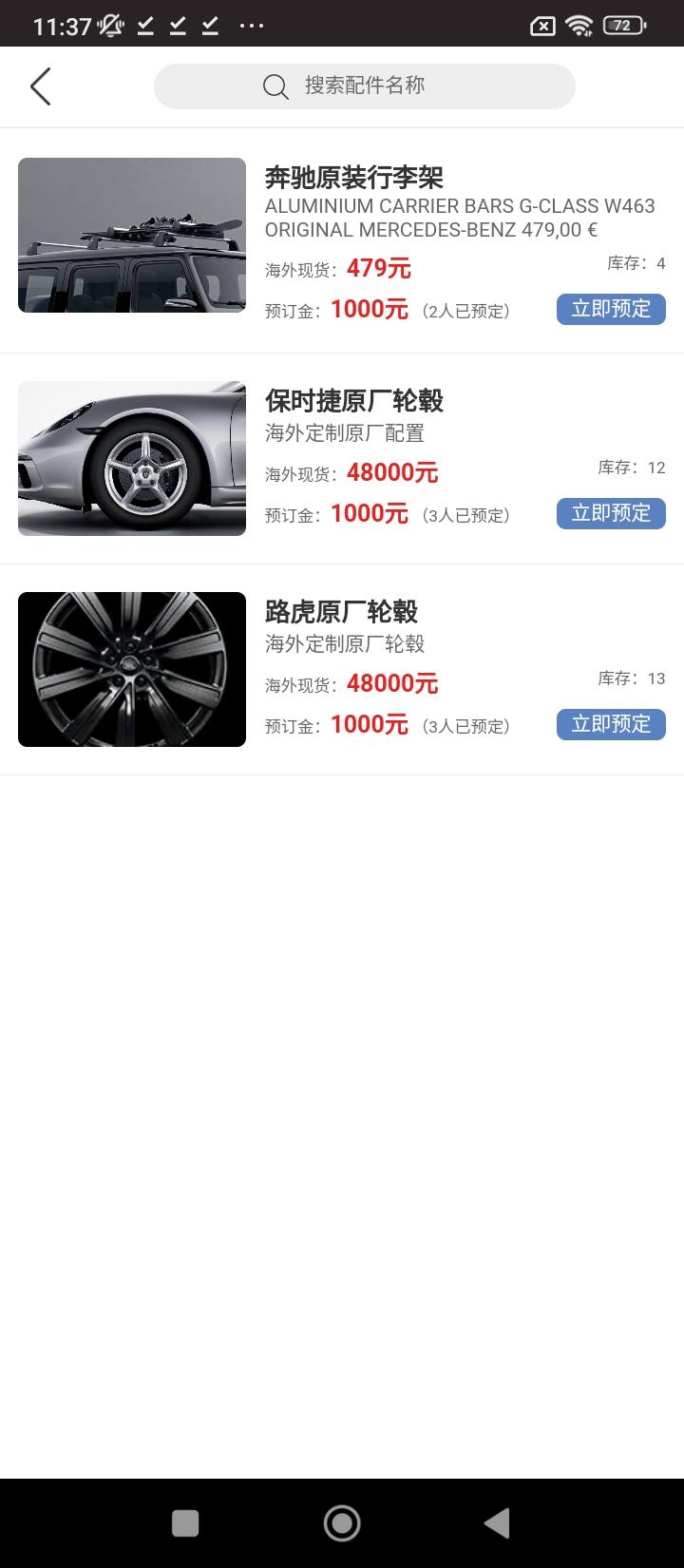Tap 立即预定 for 保时捷原厂轮毂
The image size is (684, 1568).
tap(611, 513)
